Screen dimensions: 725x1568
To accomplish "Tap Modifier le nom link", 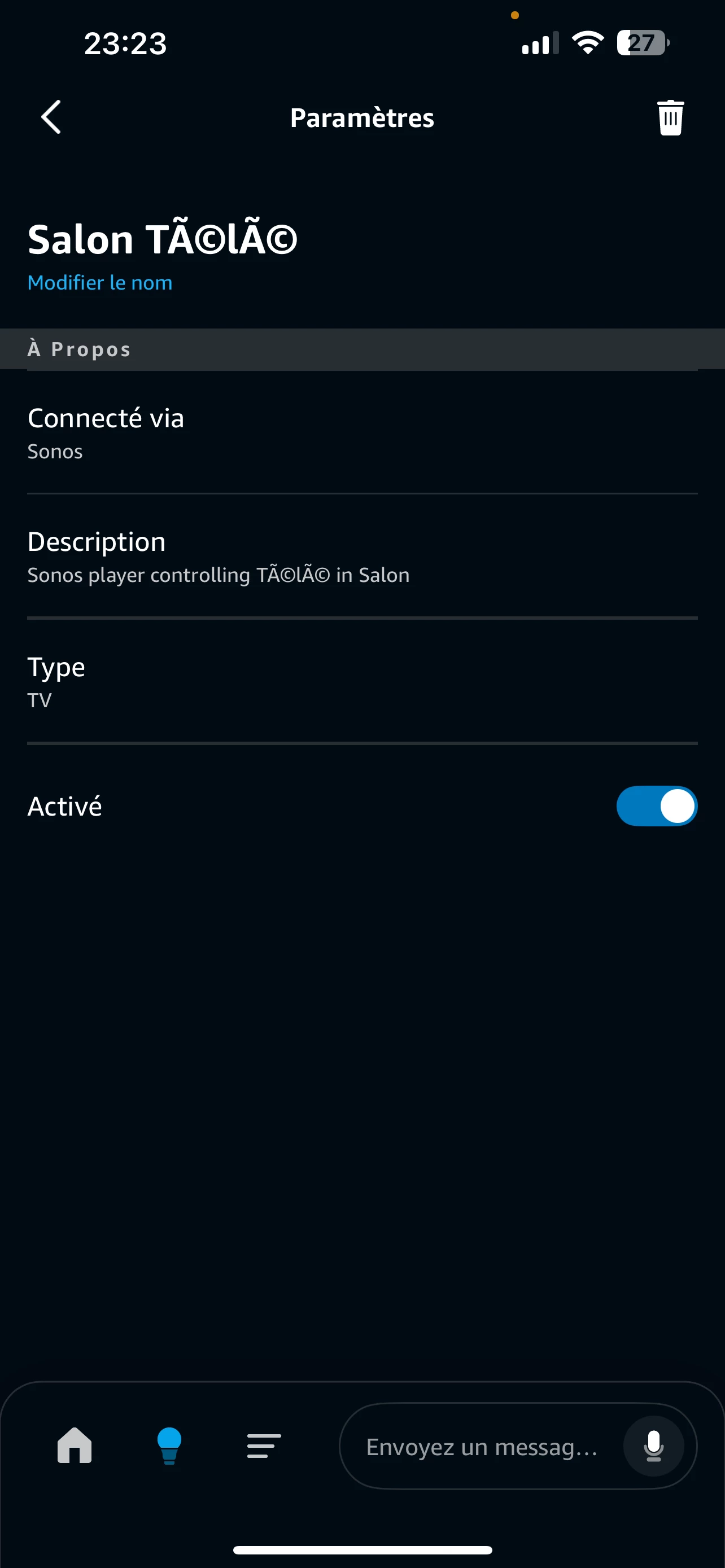I will click(x=100, y=282).
